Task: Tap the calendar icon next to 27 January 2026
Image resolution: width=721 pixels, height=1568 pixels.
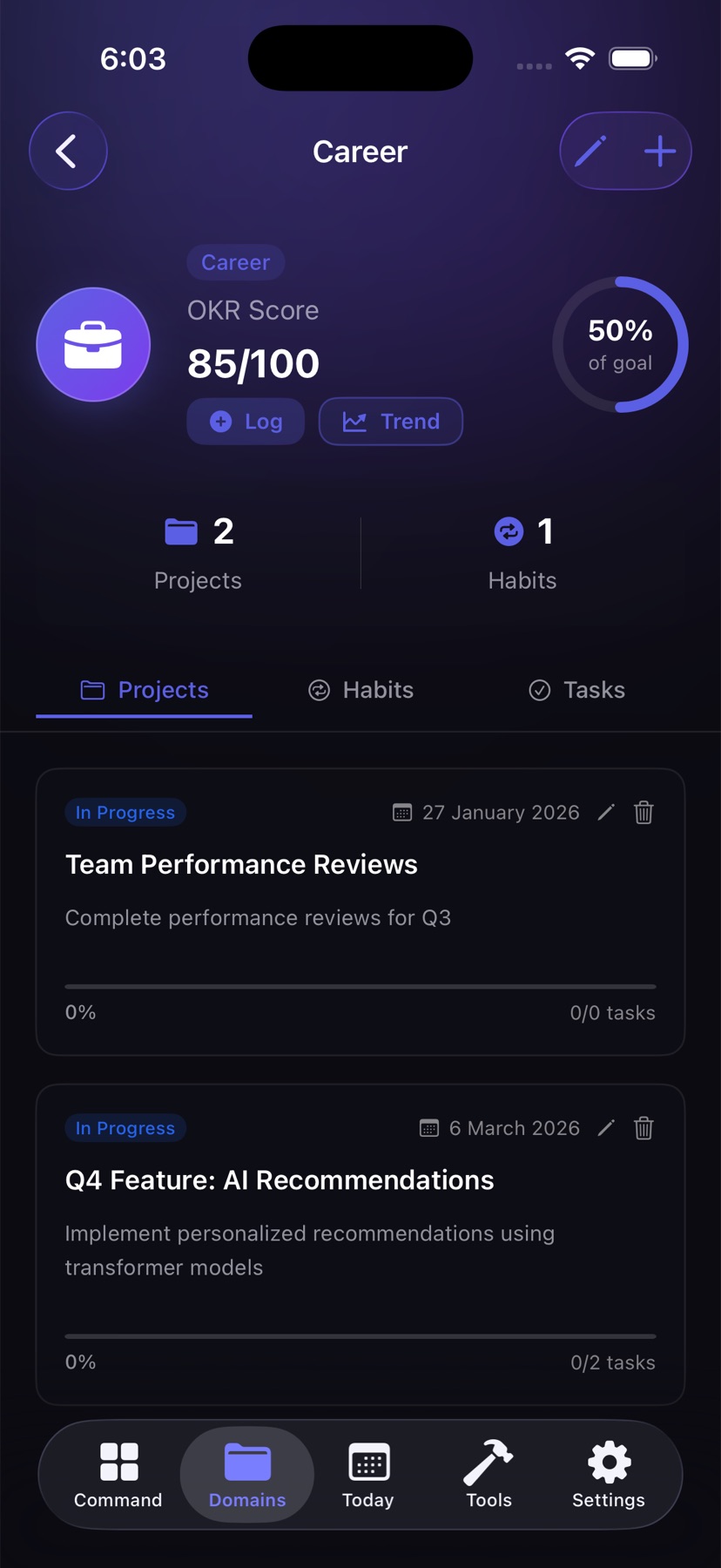Action: (401, 812)
